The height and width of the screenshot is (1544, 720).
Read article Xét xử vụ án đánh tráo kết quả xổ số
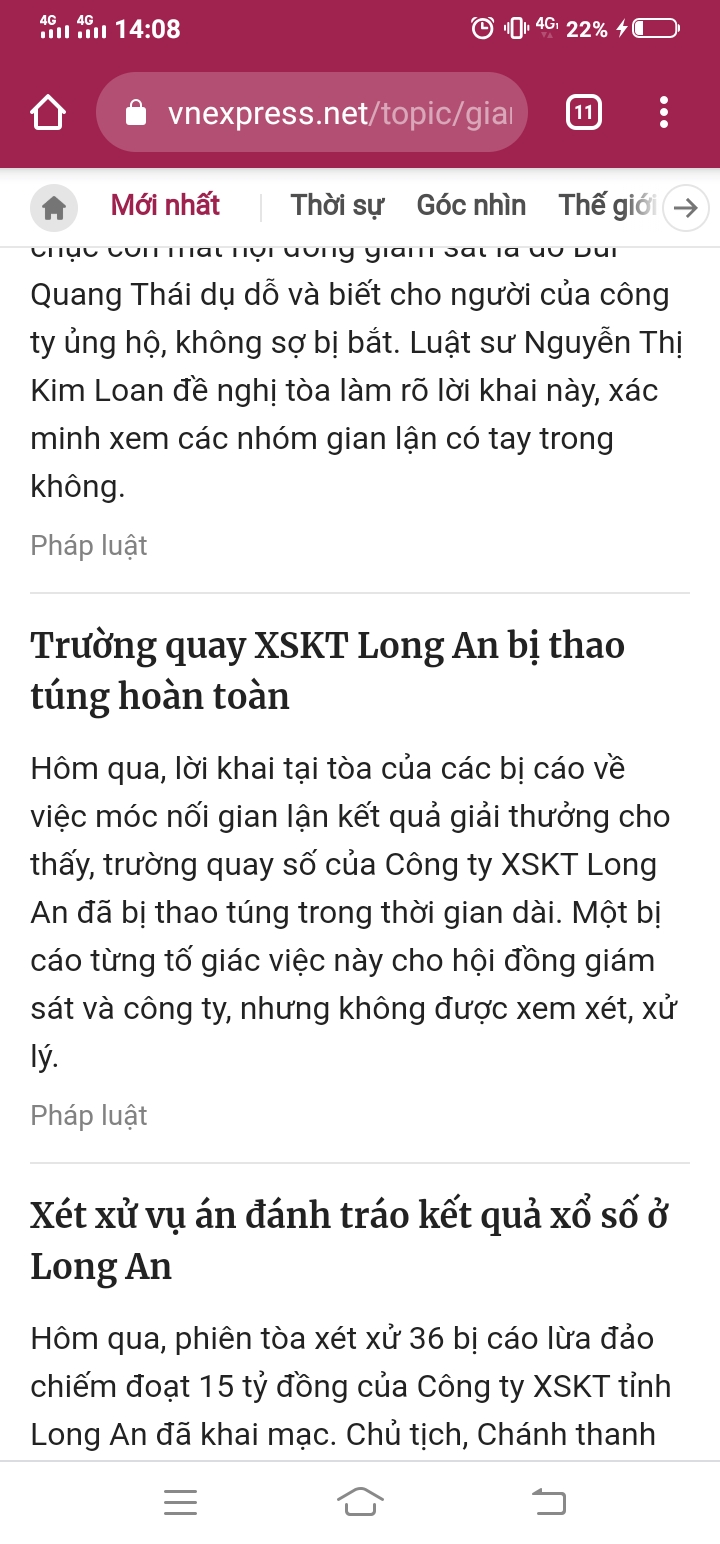(349, 1240)
